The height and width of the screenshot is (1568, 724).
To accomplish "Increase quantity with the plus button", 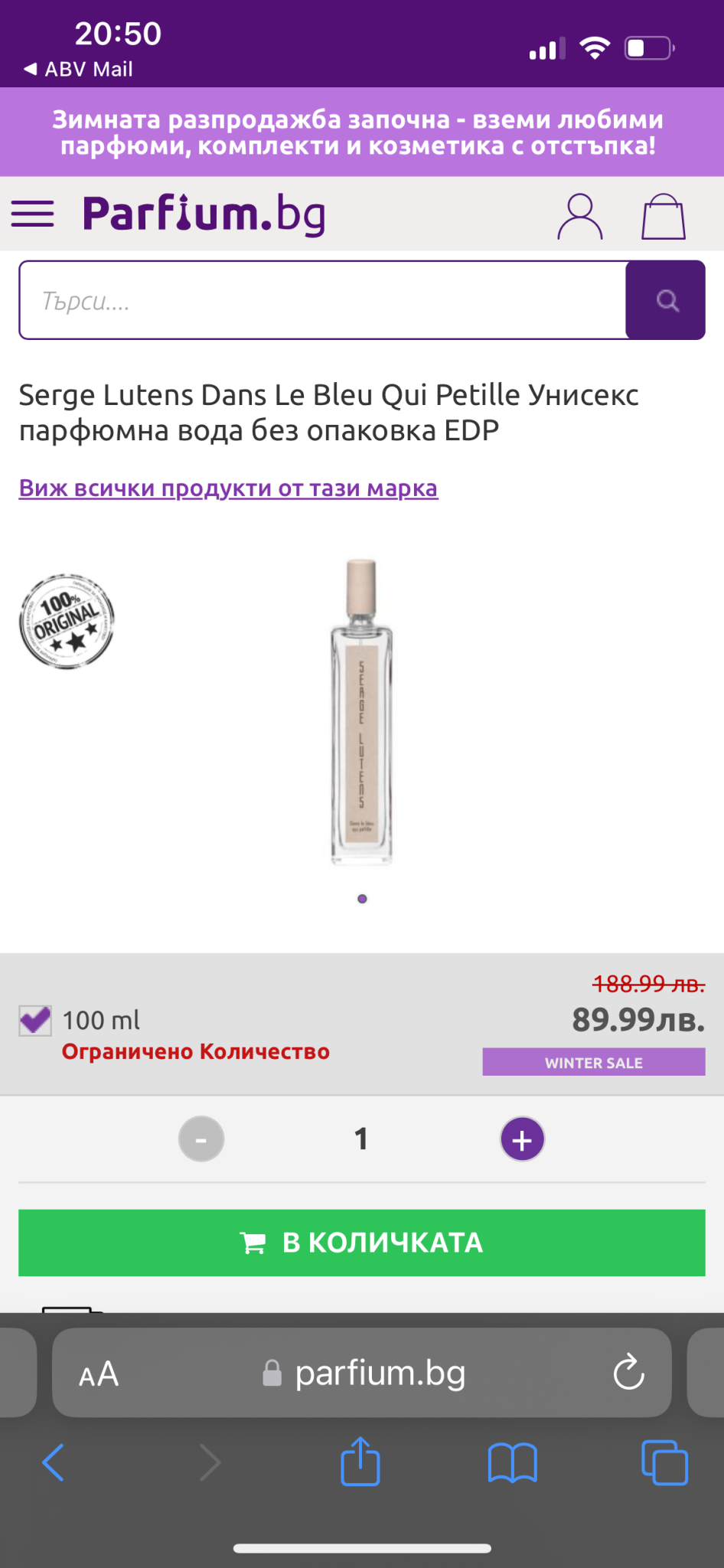I will tap(522, 1139).
